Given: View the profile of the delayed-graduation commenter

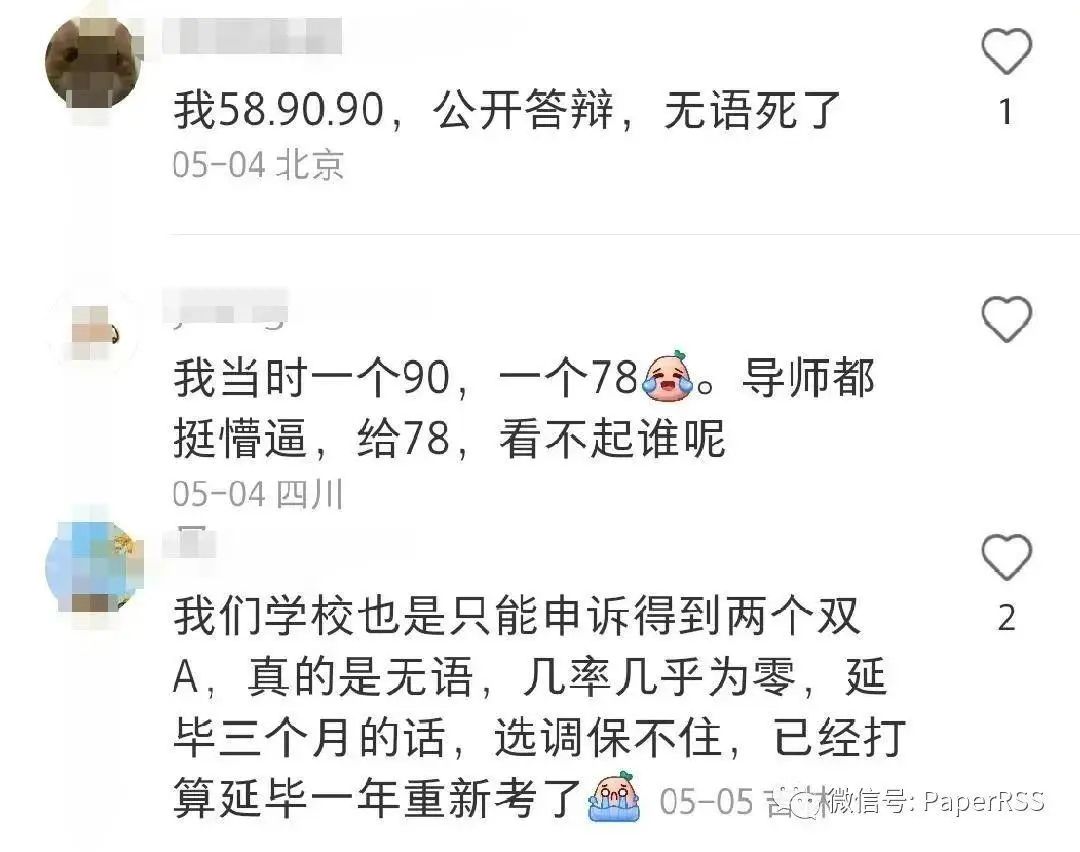Looking at the screenshot, I should [x=93, y=568].
